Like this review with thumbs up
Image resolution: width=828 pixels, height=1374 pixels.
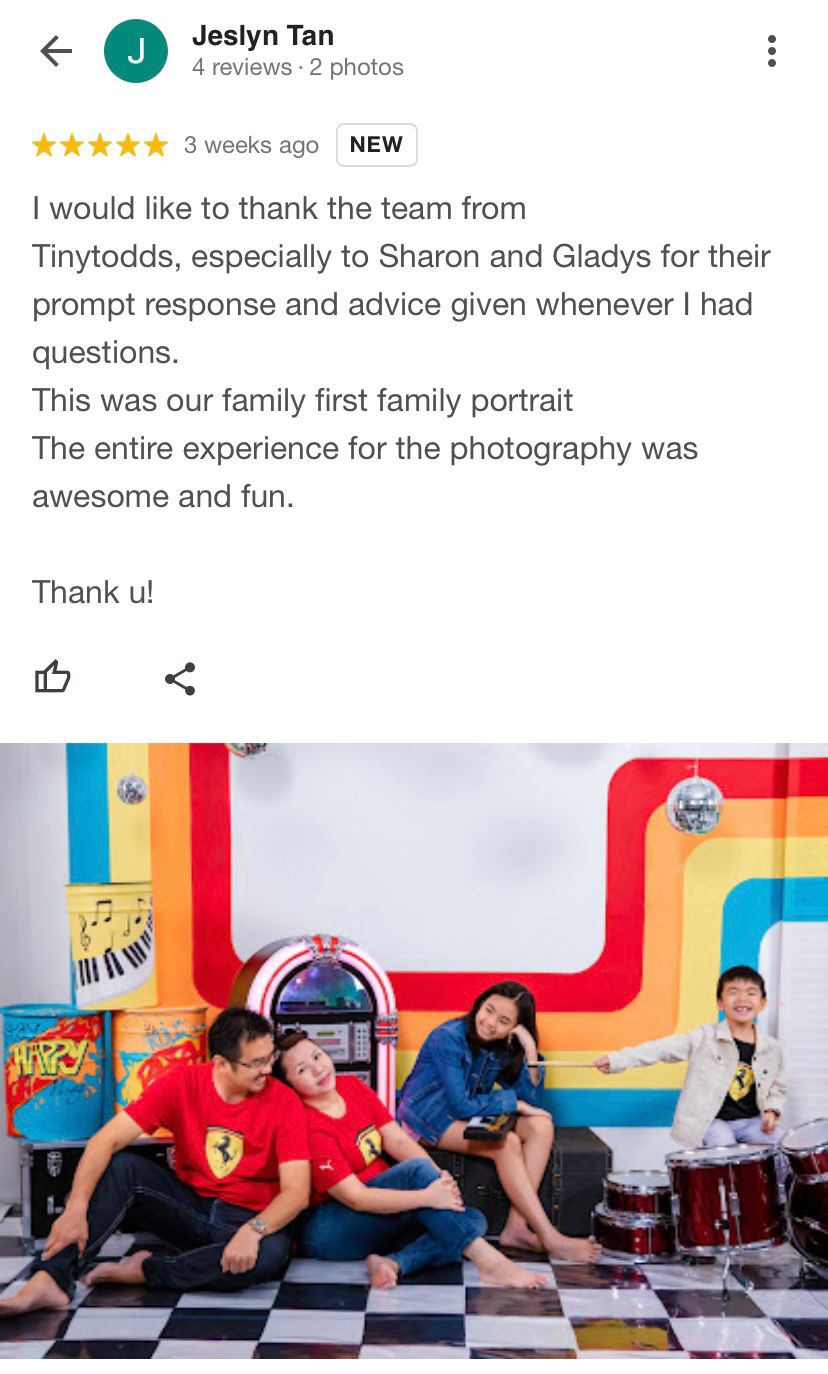point(53,678)
